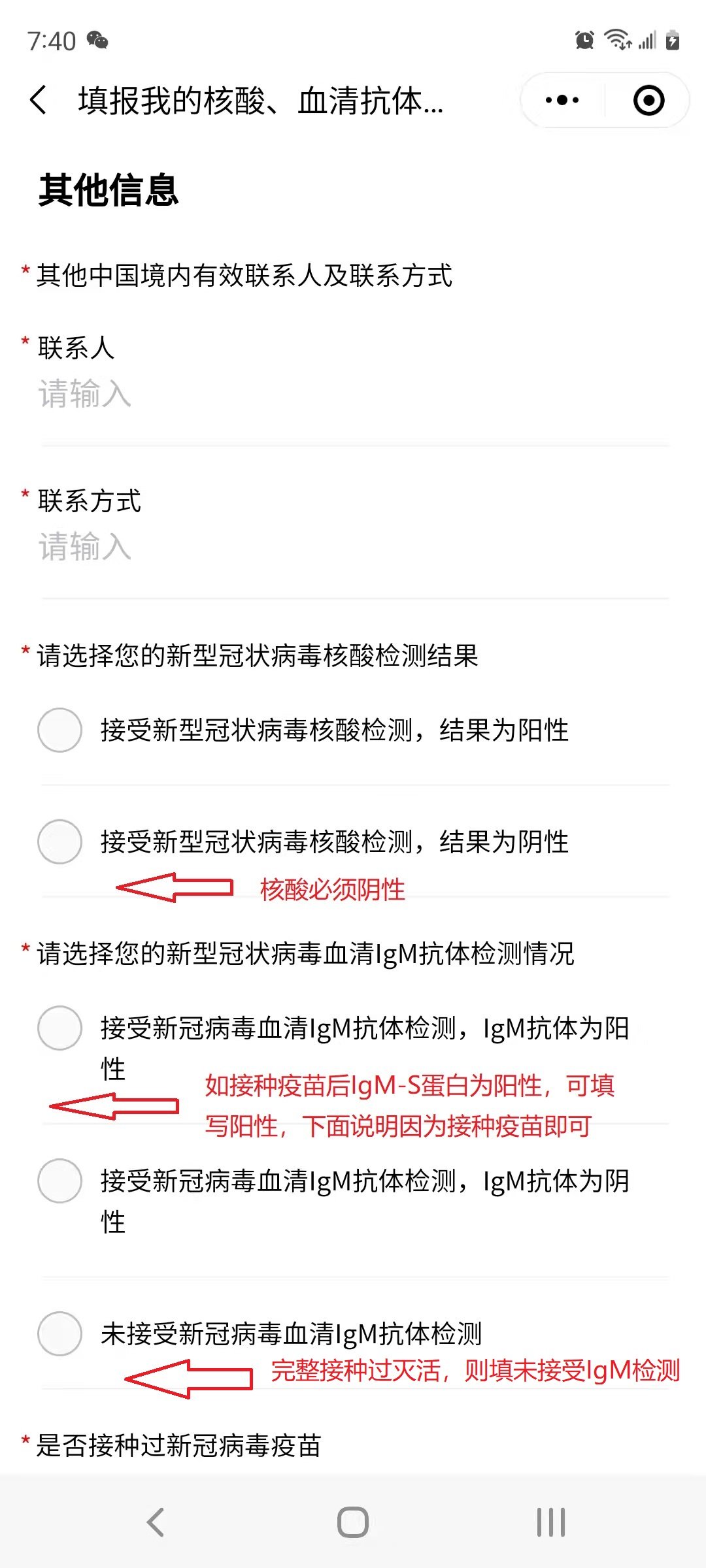Select nucleic acid result 阴性 option
706x1568 pixels.
click(355, 841)
